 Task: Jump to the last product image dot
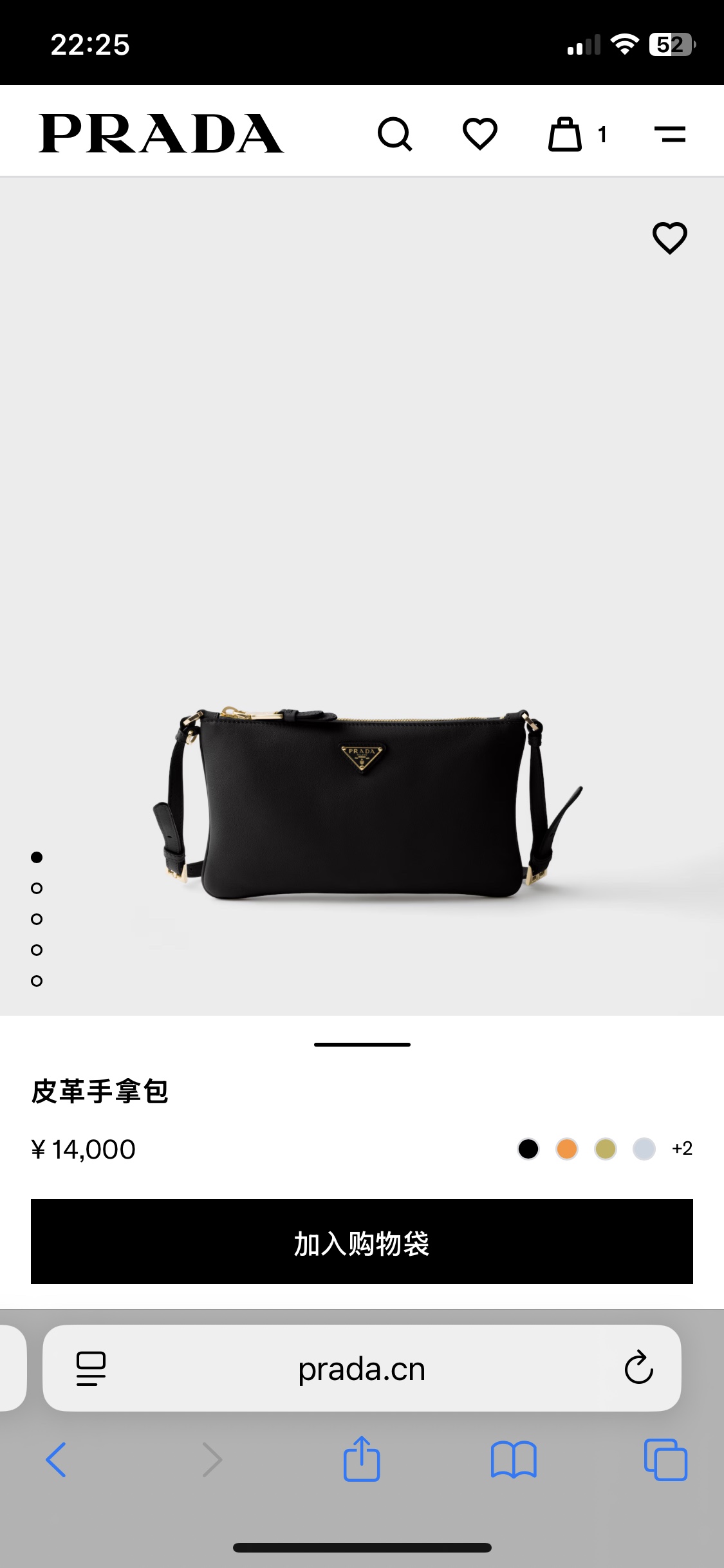(37, 981)
